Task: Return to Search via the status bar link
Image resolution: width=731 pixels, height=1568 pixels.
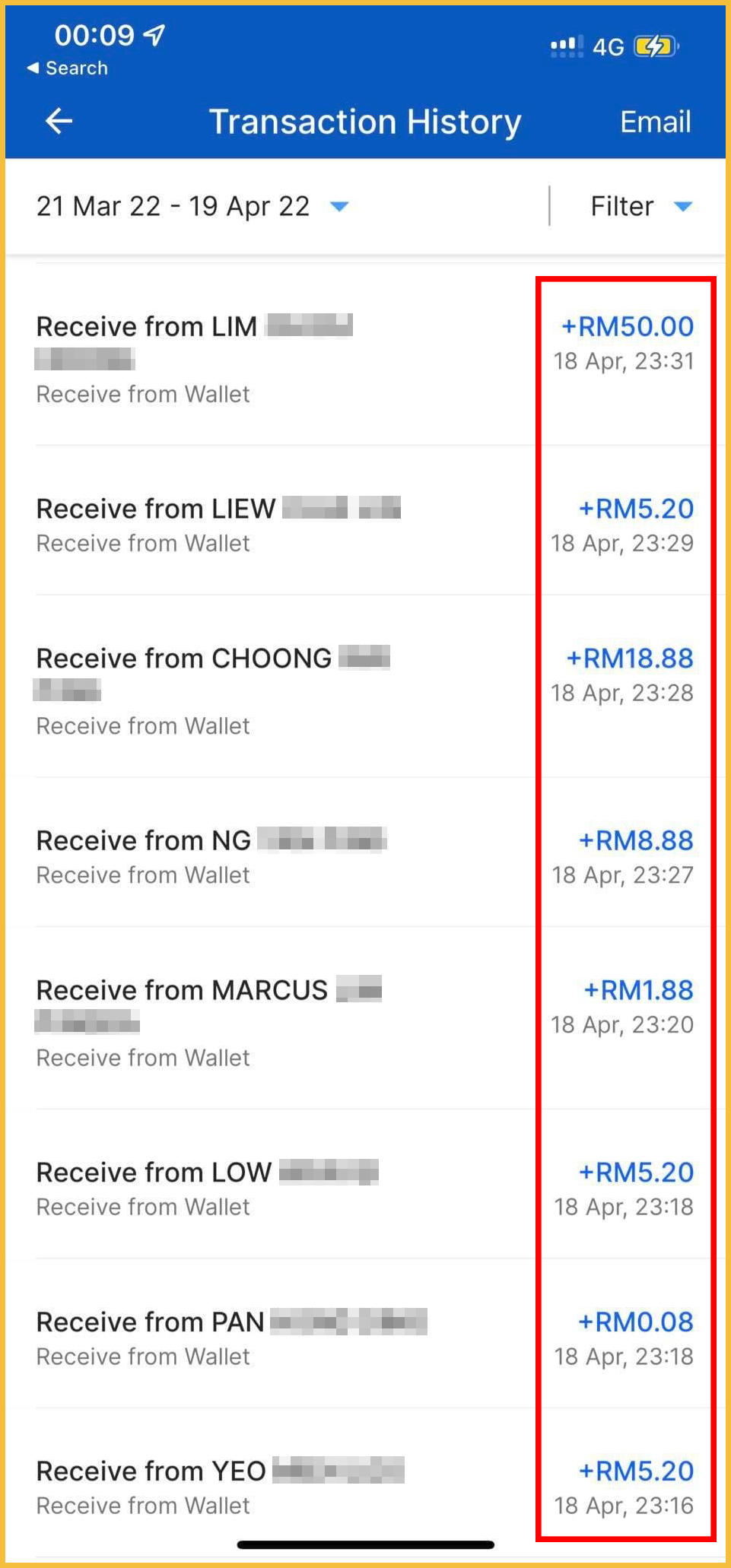Action: pyautogui.click(x=68, y=68)
